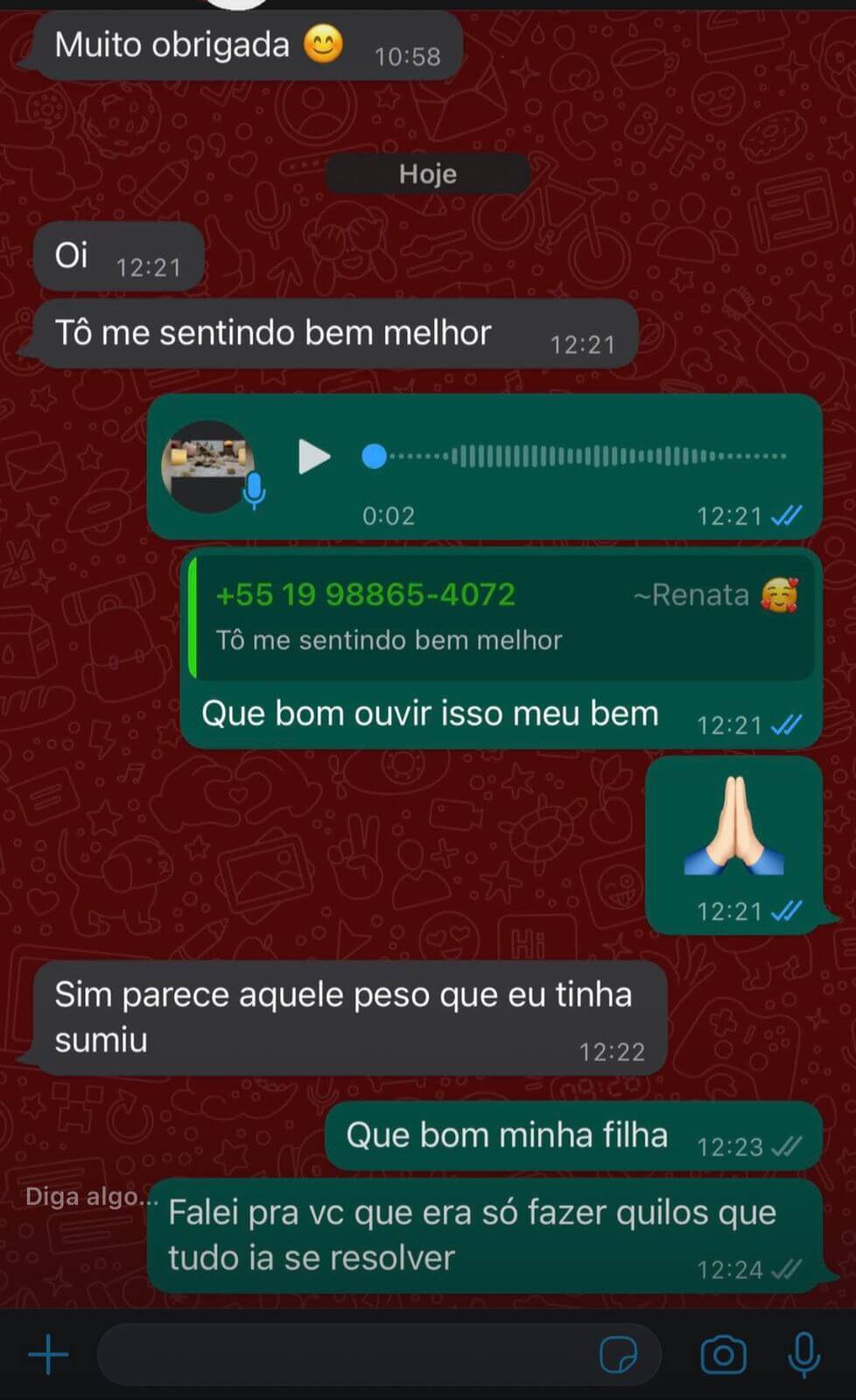The image size is (856, 1400).
Task: Tap the microphone to record audio
Action: (803, 1355)
